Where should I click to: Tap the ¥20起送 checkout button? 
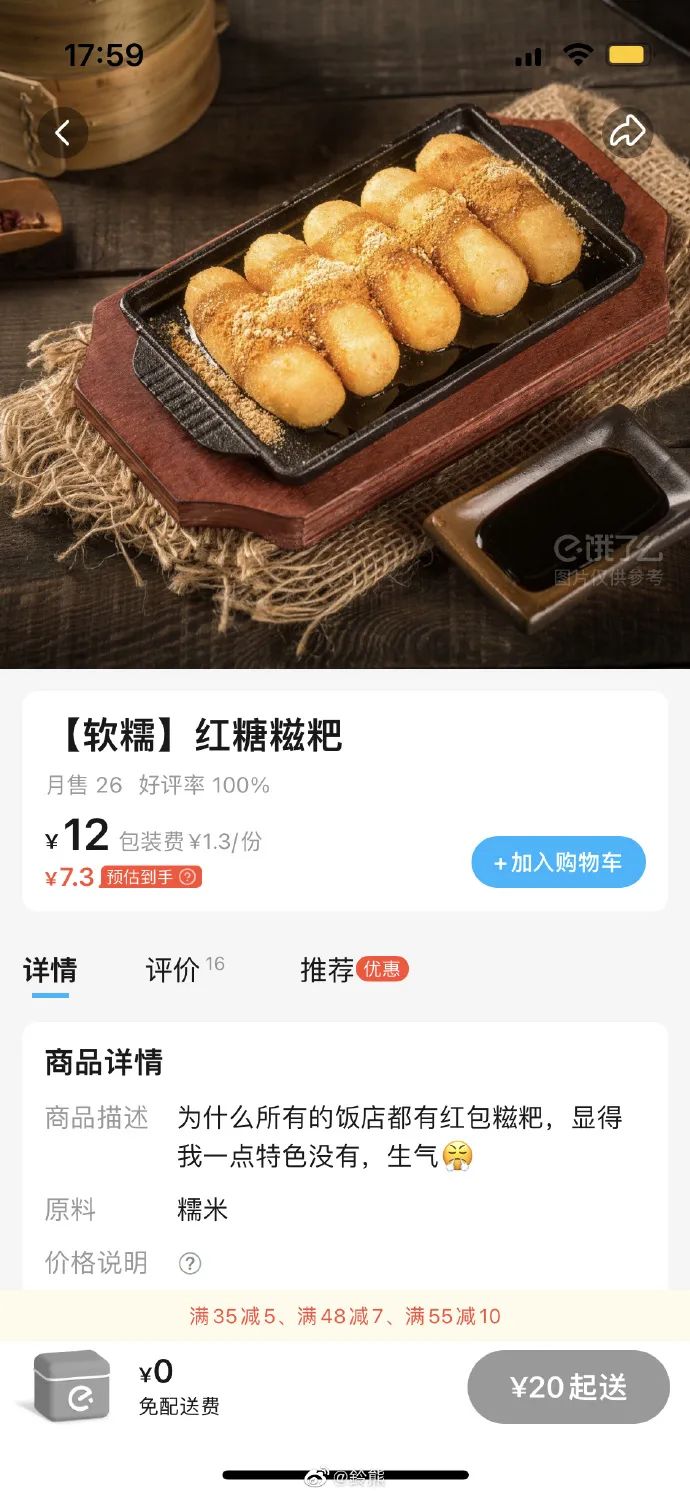point(568,1387)
